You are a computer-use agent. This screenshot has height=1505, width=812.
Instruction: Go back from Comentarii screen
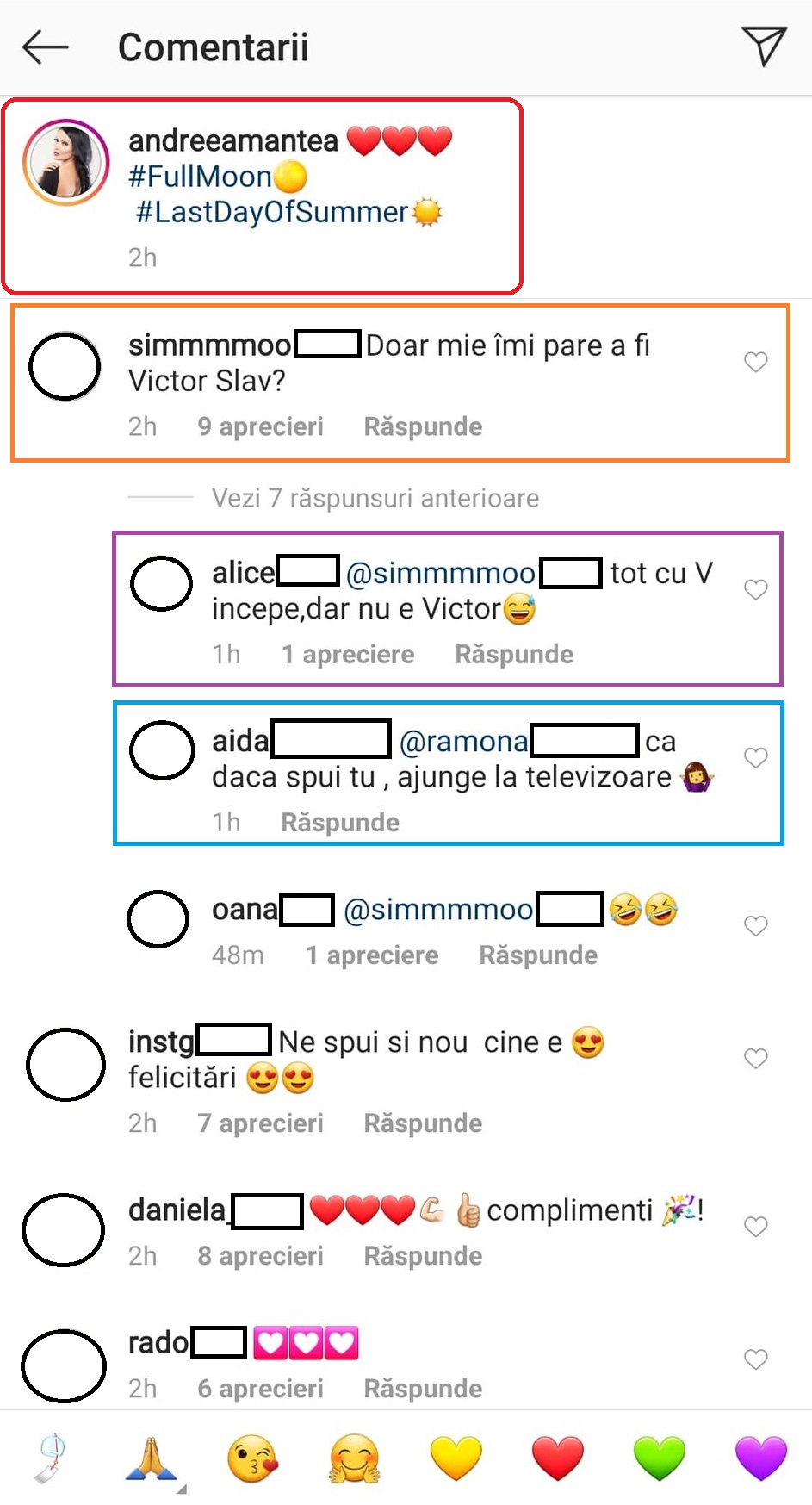tap(45, 47)
